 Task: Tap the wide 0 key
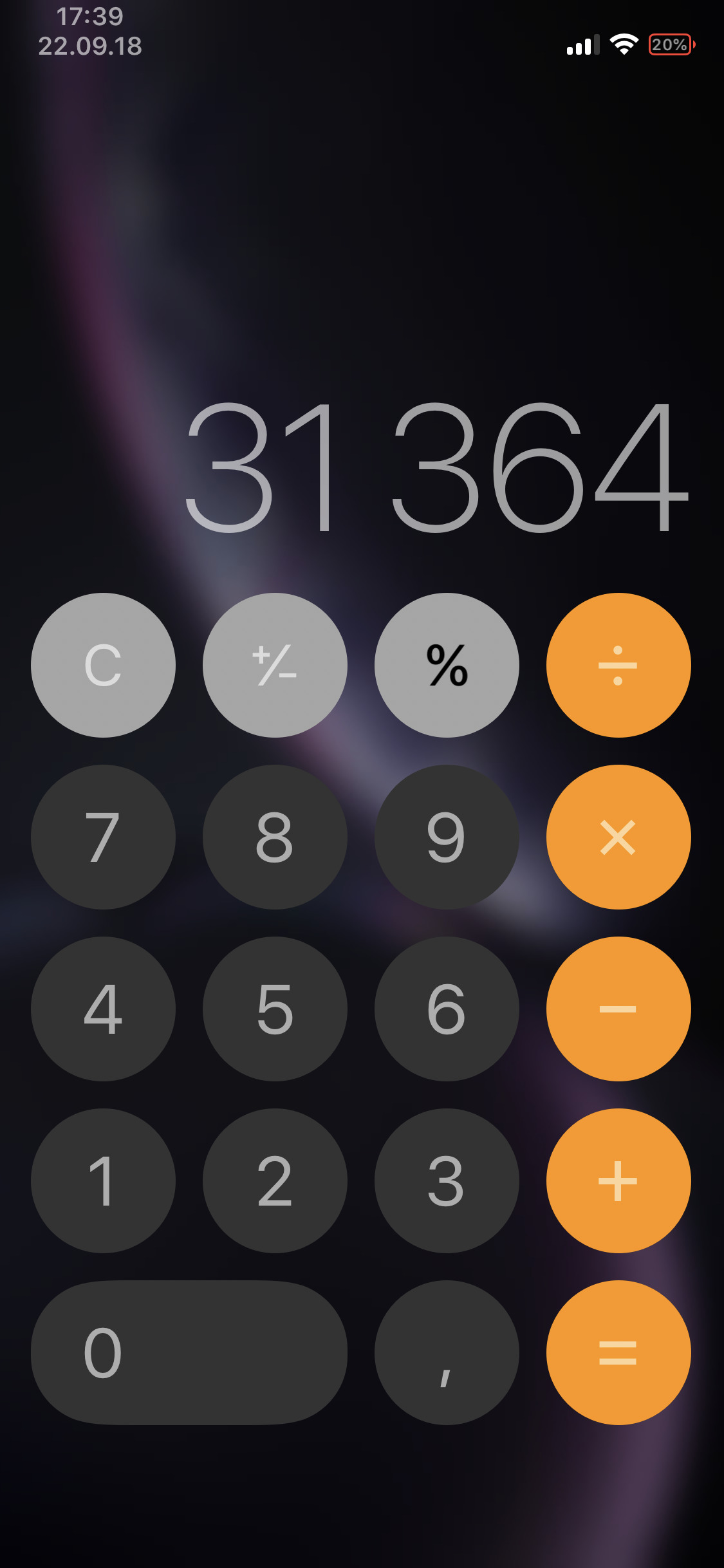click(189, 1352)
